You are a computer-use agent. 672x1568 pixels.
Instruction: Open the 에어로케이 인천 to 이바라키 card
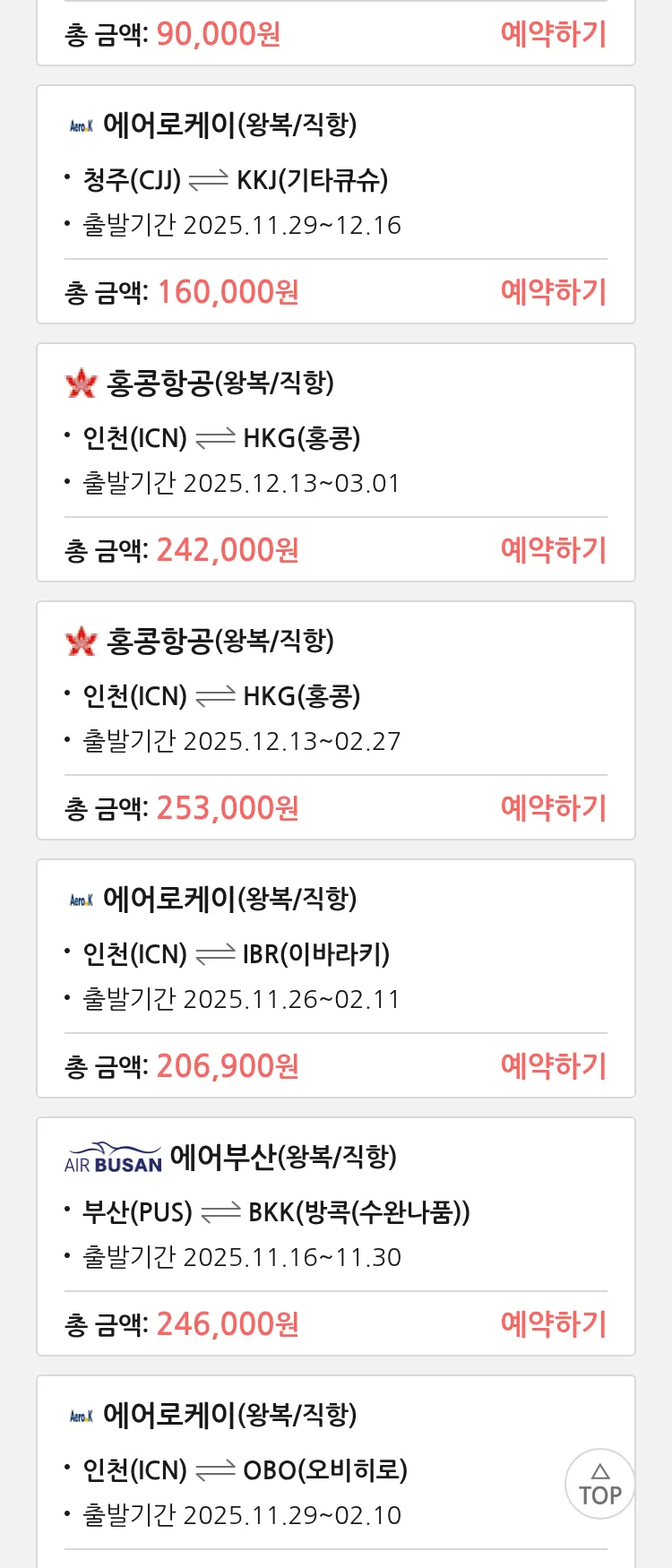pos(269,953)
